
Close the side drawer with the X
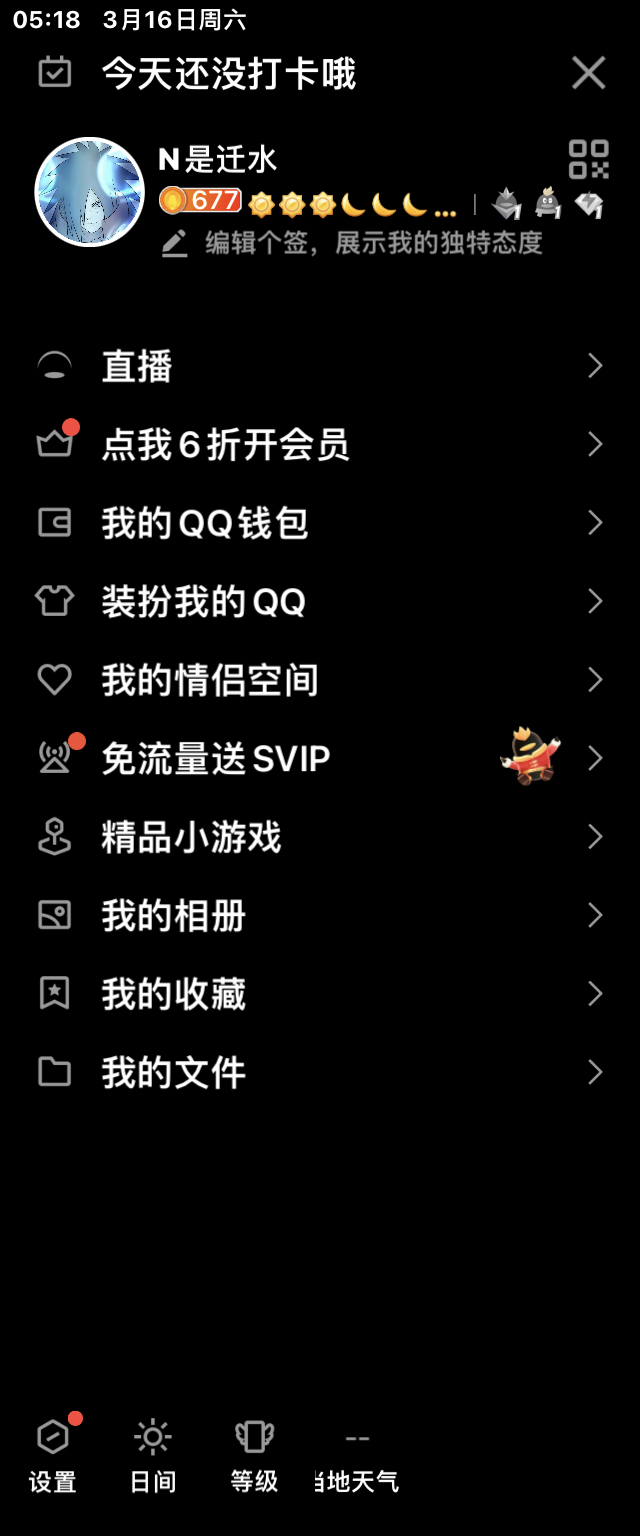[588, 73]
